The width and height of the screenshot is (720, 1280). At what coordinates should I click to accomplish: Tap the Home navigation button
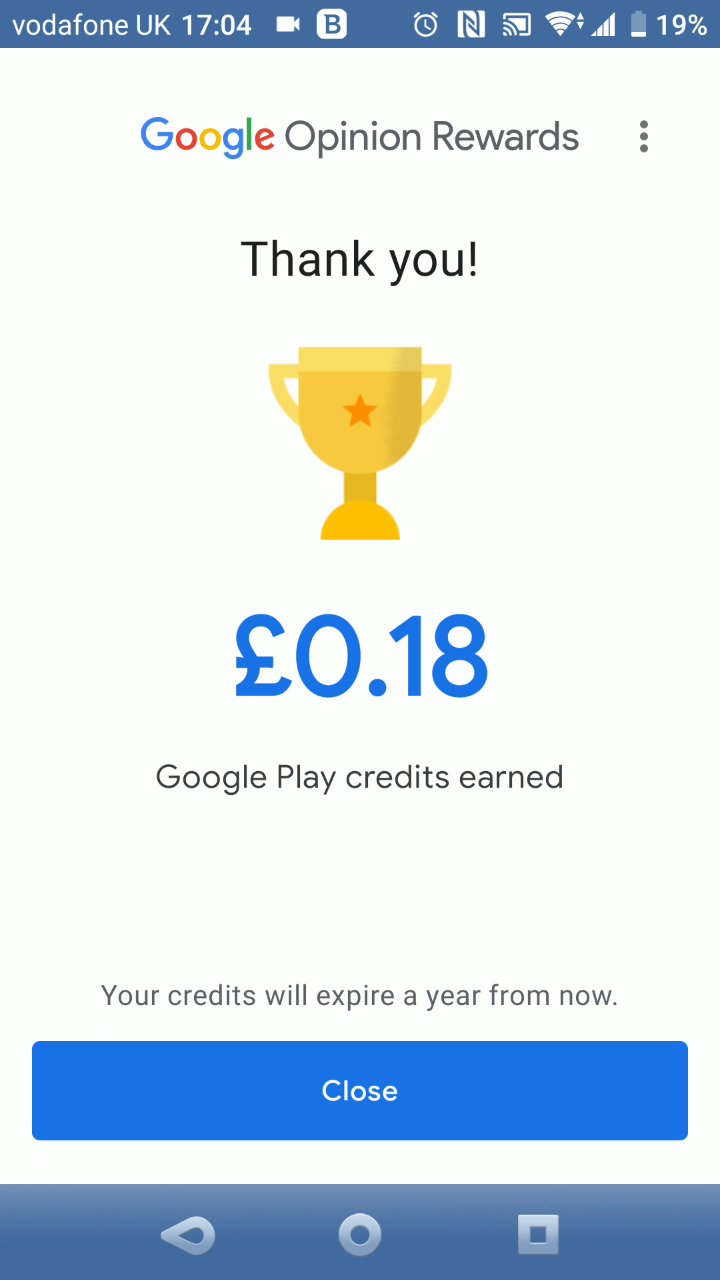[x=360, y=1234]
